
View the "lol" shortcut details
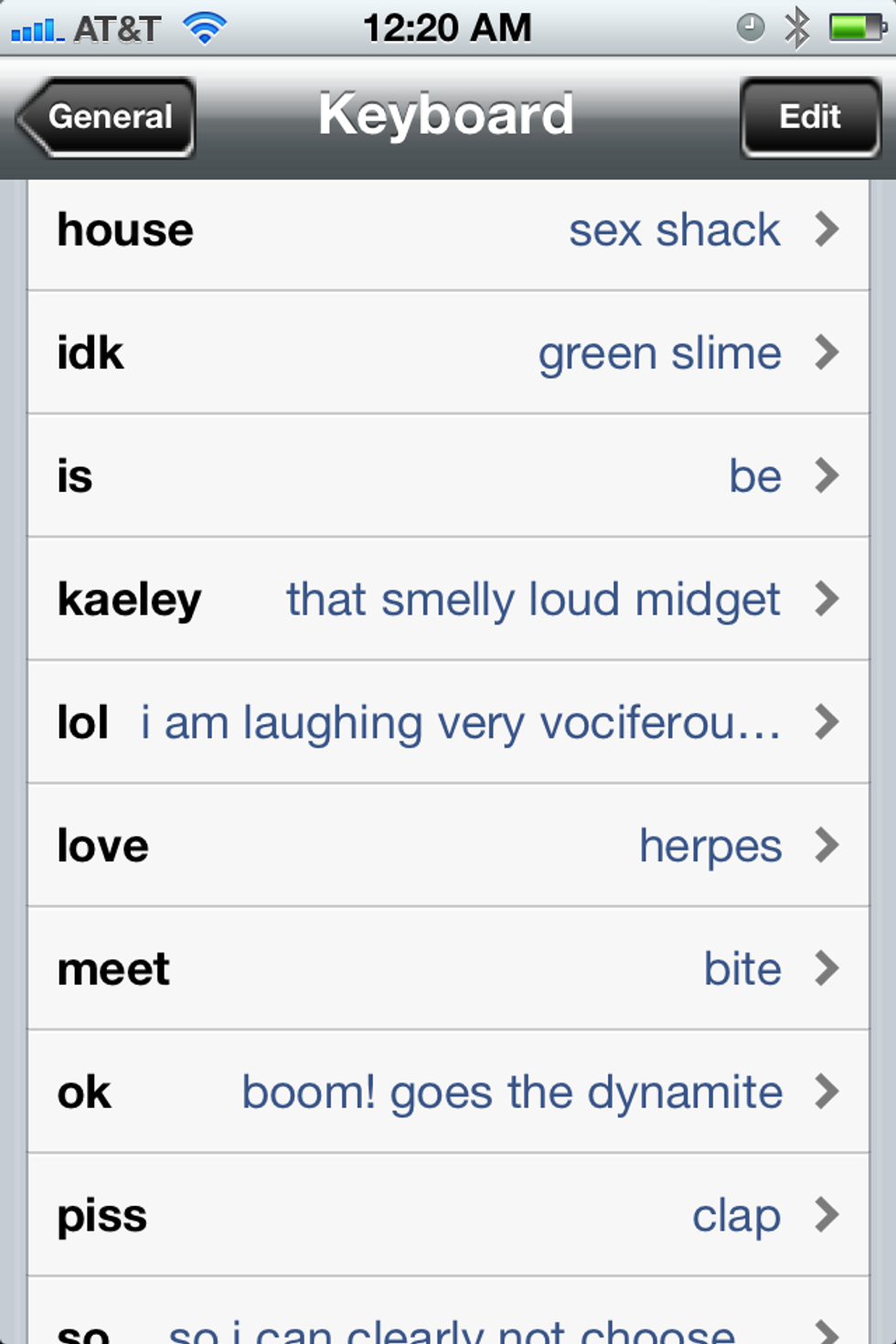[x=448, y=723]
